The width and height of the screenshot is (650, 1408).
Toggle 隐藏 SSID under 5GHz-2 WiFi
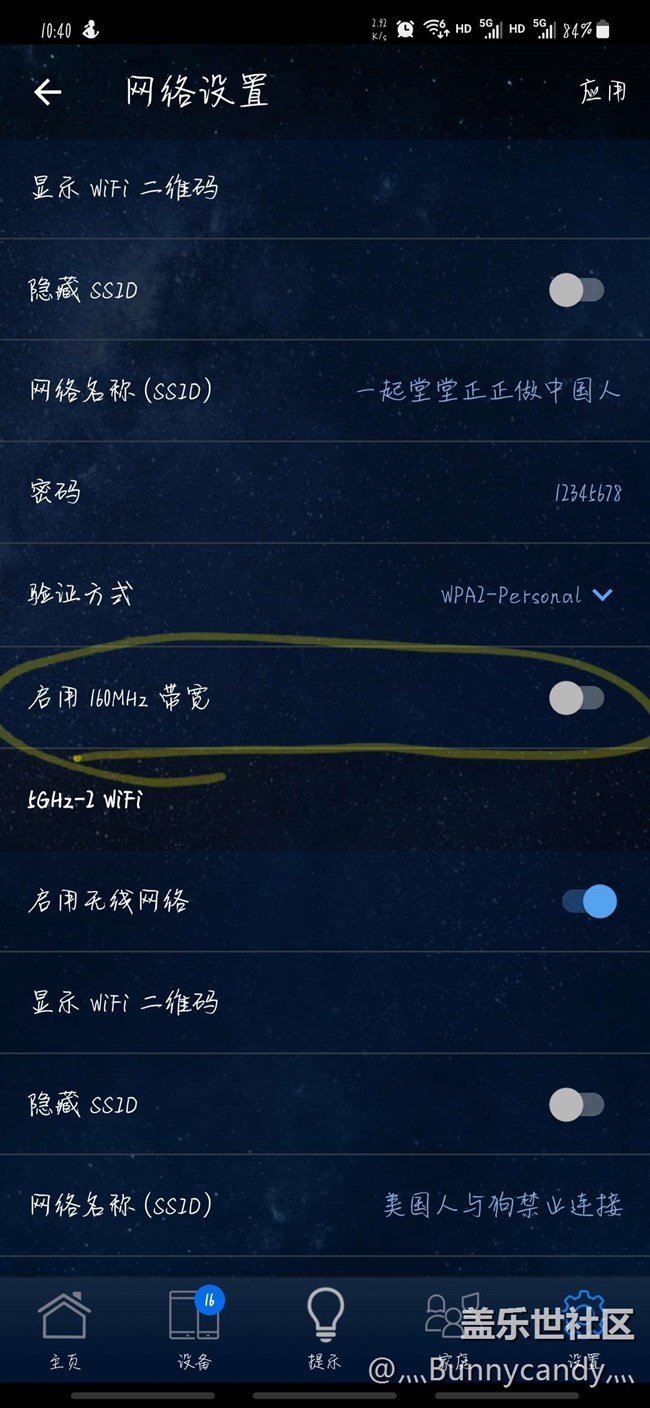[x=577, y=1105]
